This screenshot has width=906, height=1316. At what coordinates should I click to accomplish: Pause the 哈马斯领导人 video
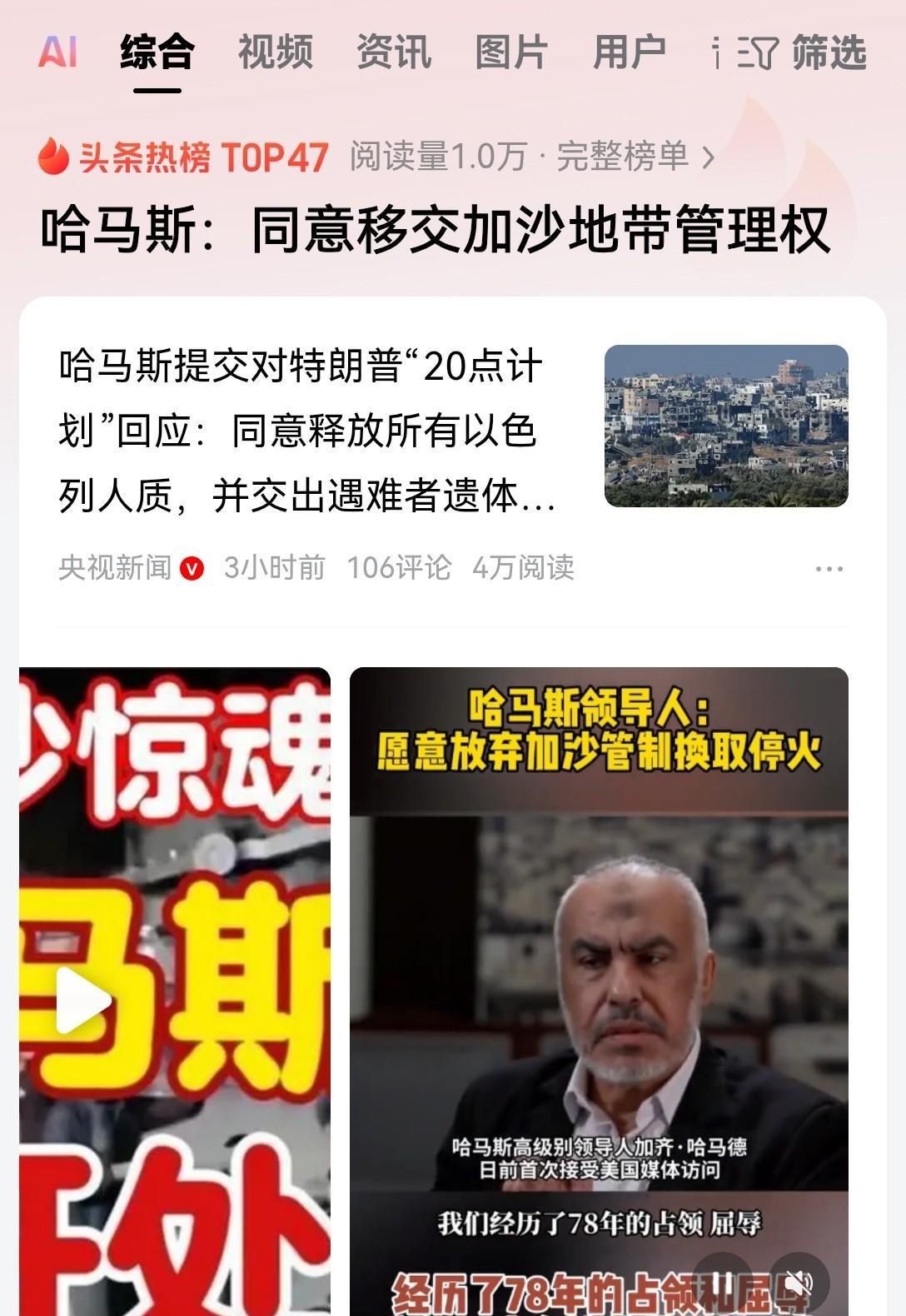(x=723, y=1284)
